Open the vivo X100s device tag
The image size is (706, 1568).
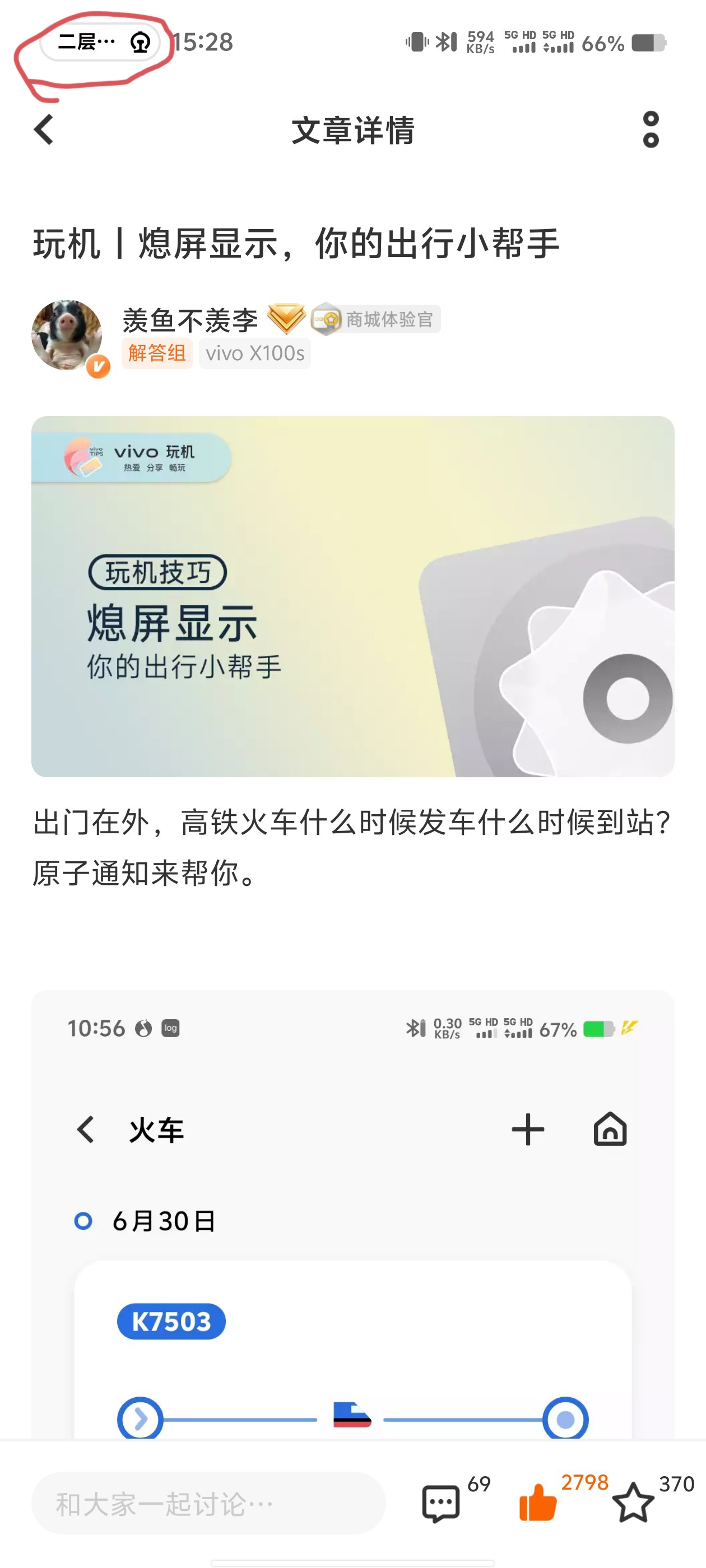(x=254, y=353)
